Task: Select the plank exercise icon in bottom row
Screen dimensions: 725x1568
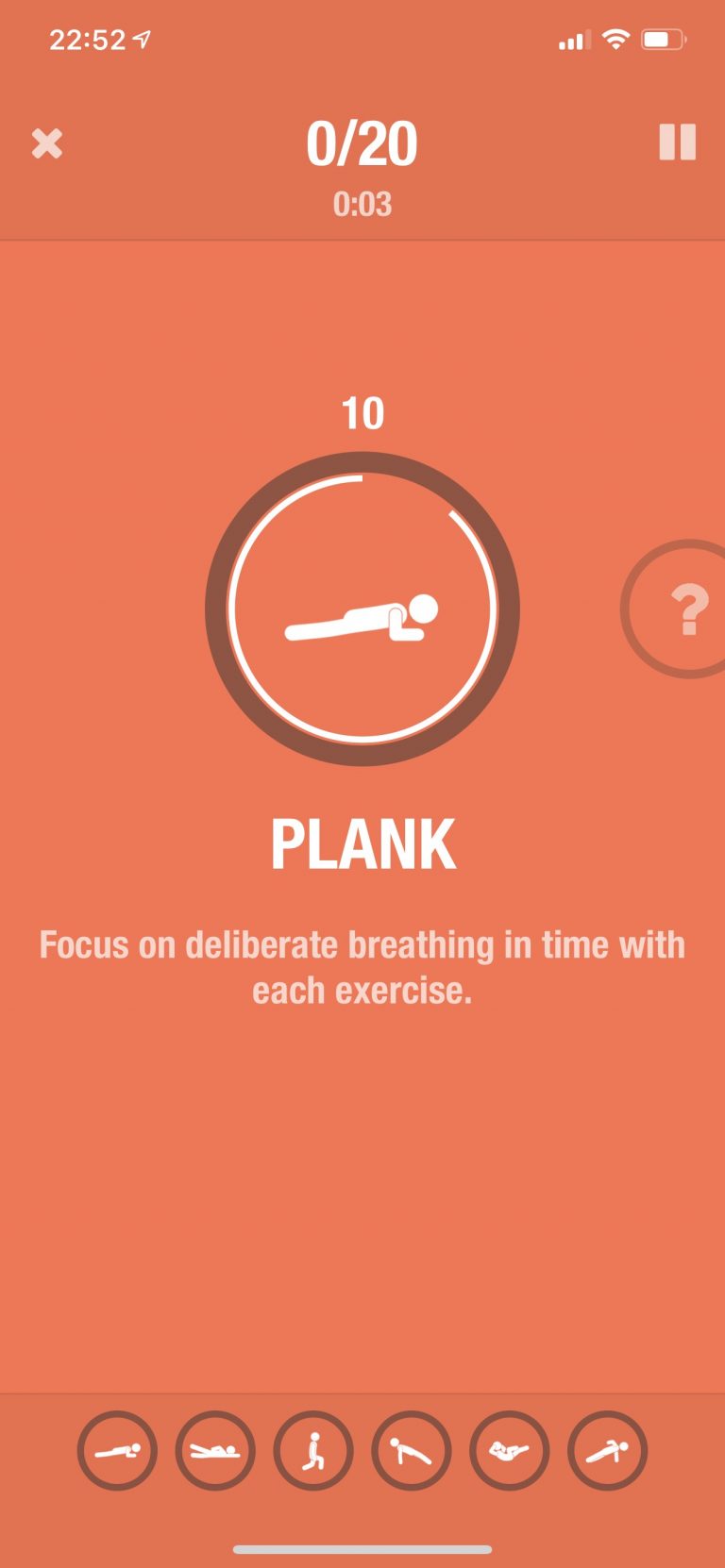Action: pos(117,1450)
